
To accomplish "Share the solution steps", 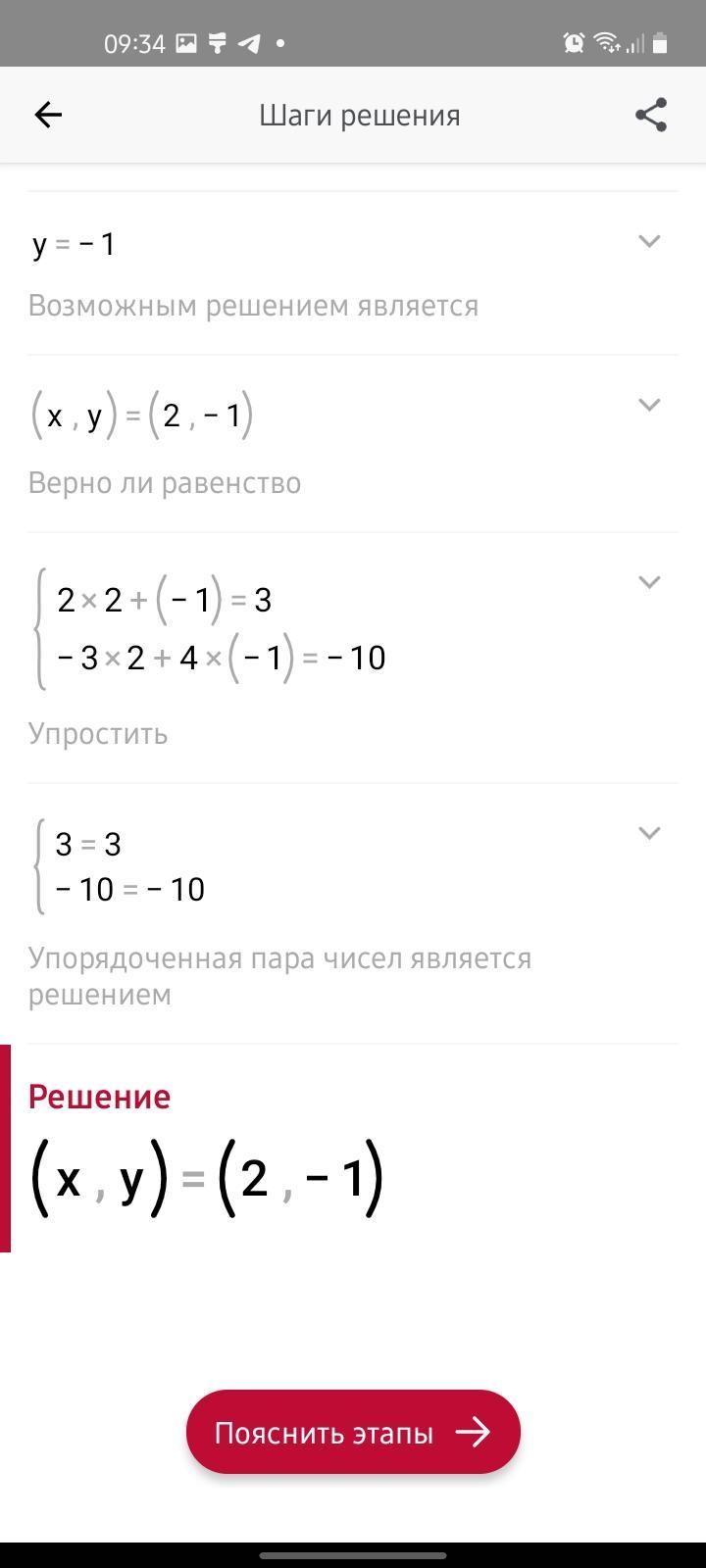I will [651, 115].
